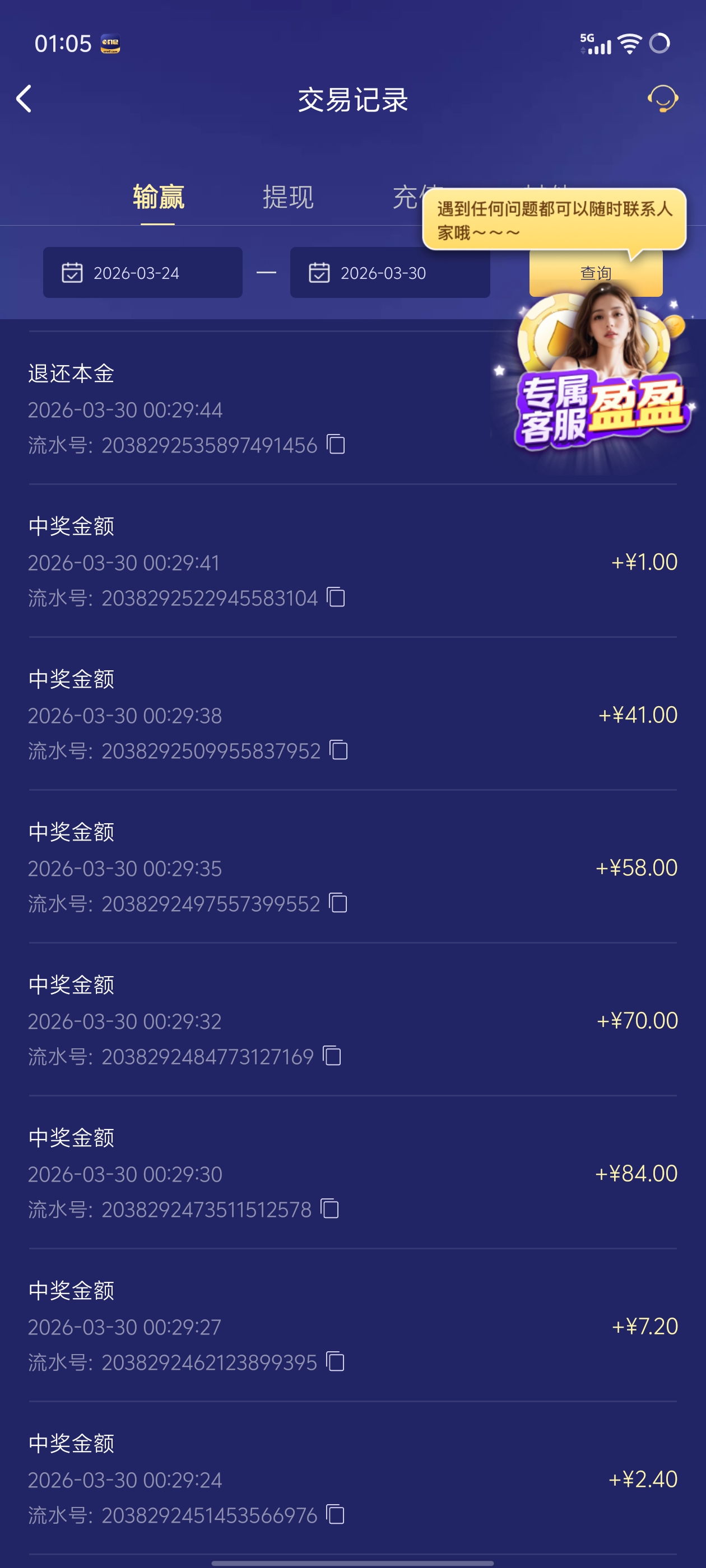Copy serial number 2038292473511512578

[x=330, y=1208]
